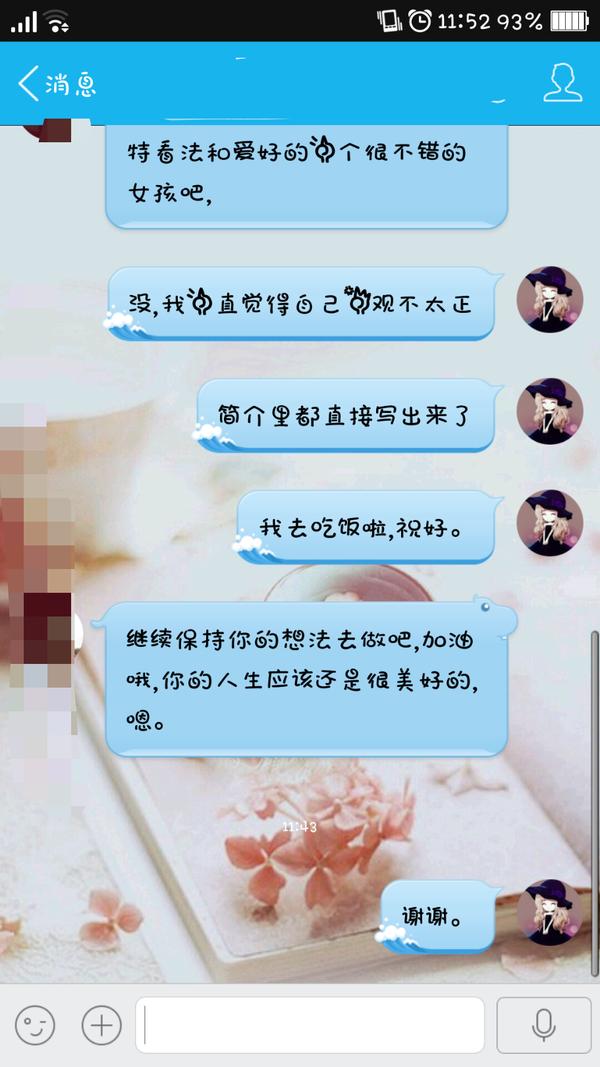Open the contact profile icon
600x1067 pixels.
(562, 83)
